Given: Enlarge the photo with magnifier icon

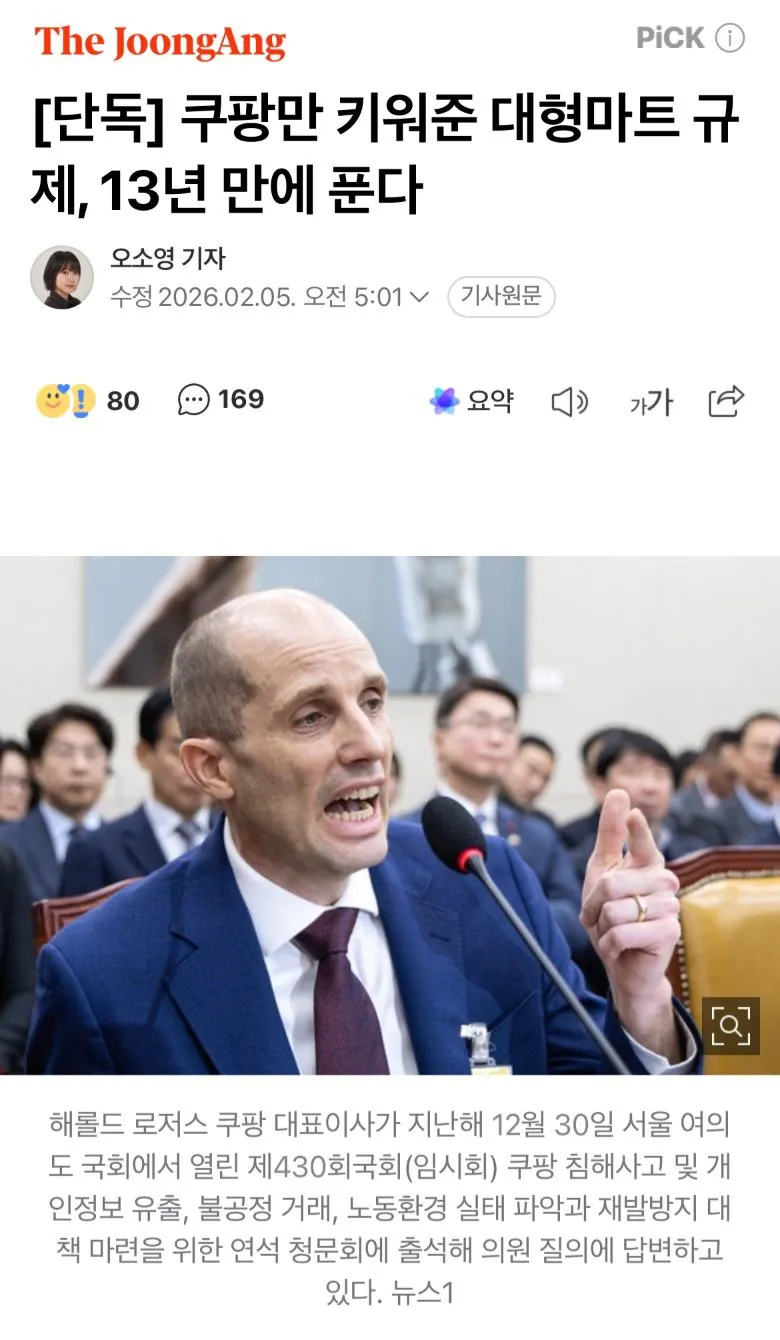Looking at the screenshot, I should [x=730, y=1025].
